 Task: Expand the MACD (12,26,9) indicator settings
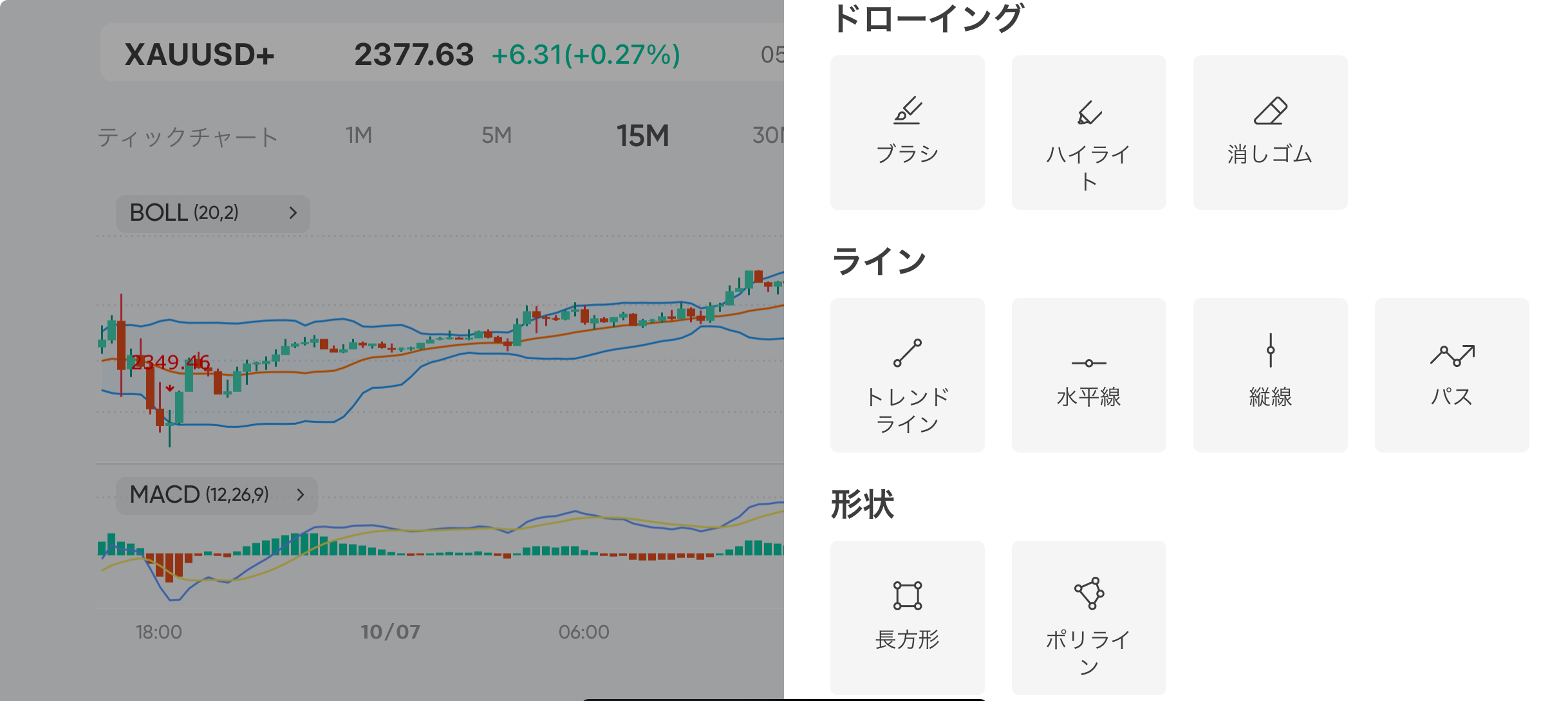click(x=216, y=495)
